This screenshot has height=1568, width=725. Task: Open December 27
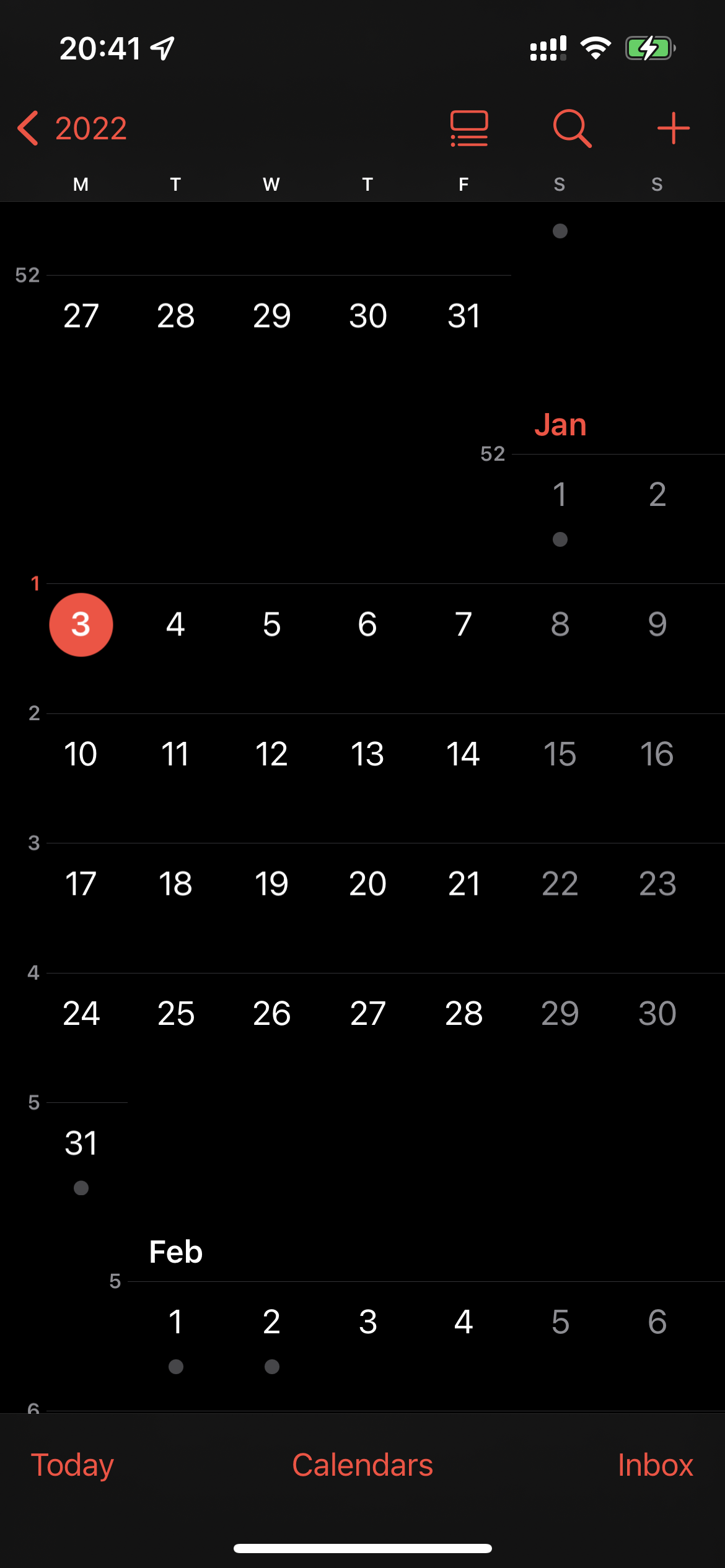tap(81, 316)
